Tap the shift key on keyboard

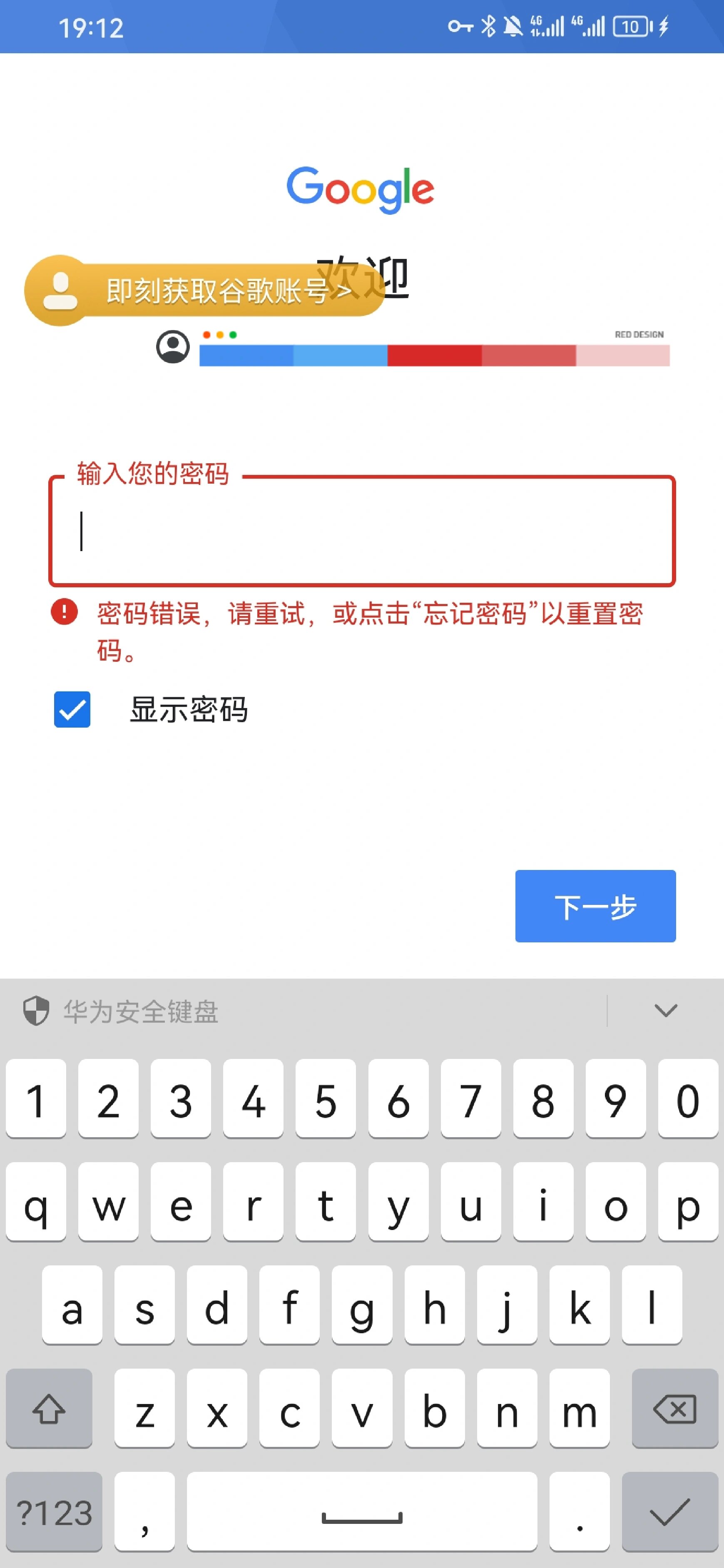click(49, 1409)
